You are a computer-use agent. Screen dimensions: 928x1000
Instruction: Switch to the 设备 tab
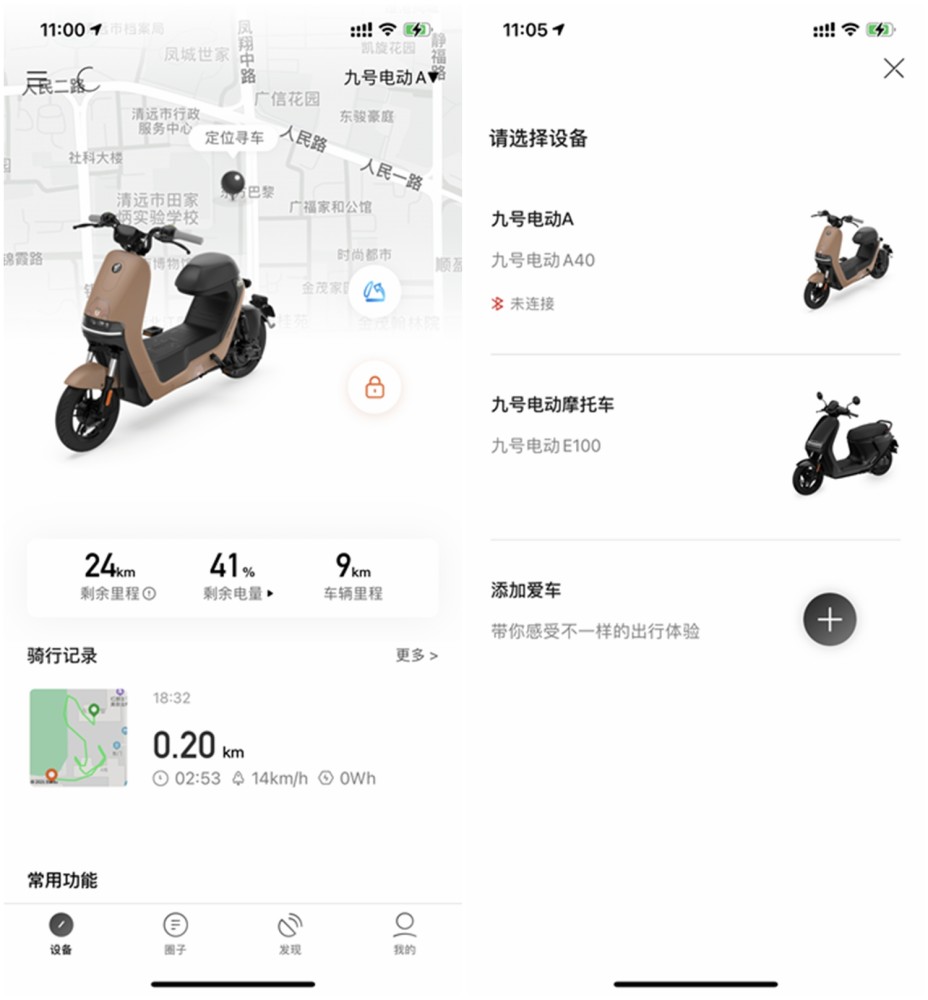click(x=61, y=933)
